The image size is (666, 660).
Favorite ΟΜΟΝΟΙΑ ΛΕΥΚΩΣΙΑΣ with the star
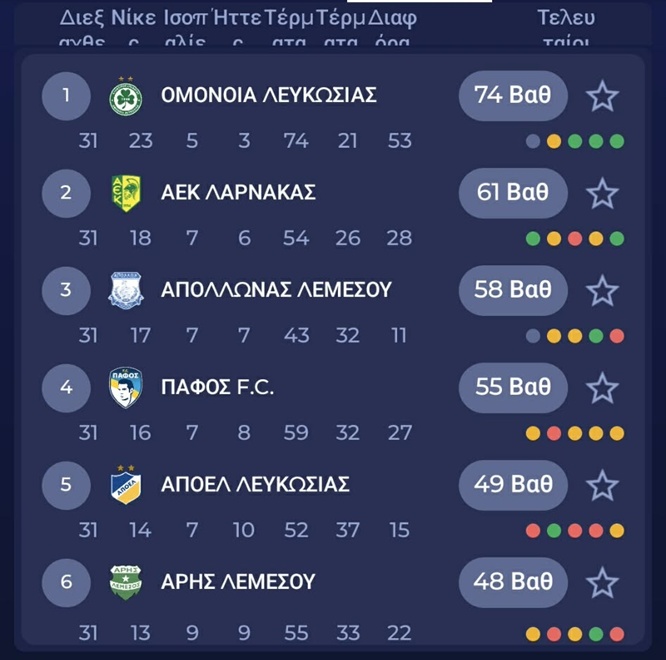[602, 97]
